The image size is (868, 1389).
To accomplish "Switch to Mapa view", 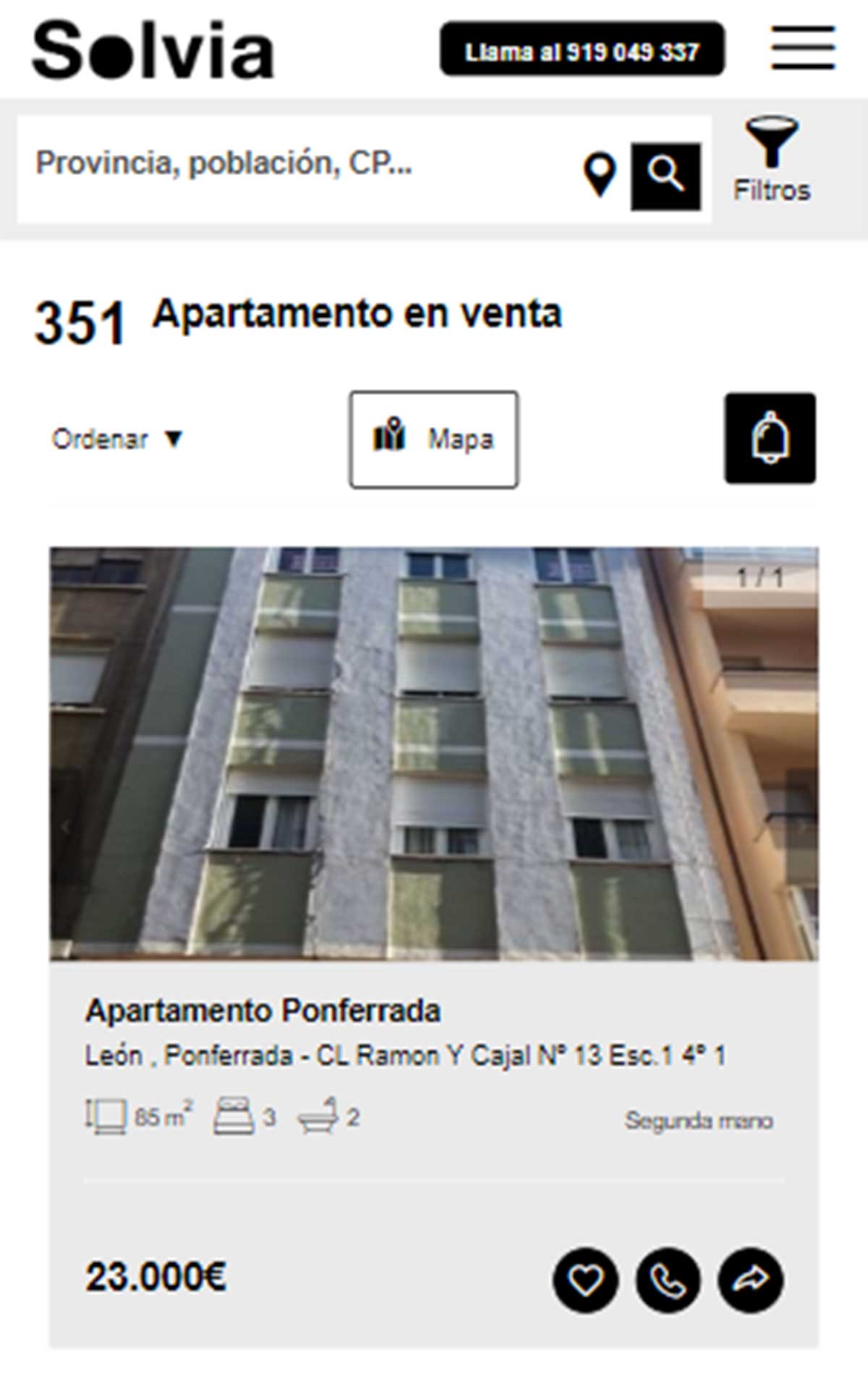I will (434, 439).
